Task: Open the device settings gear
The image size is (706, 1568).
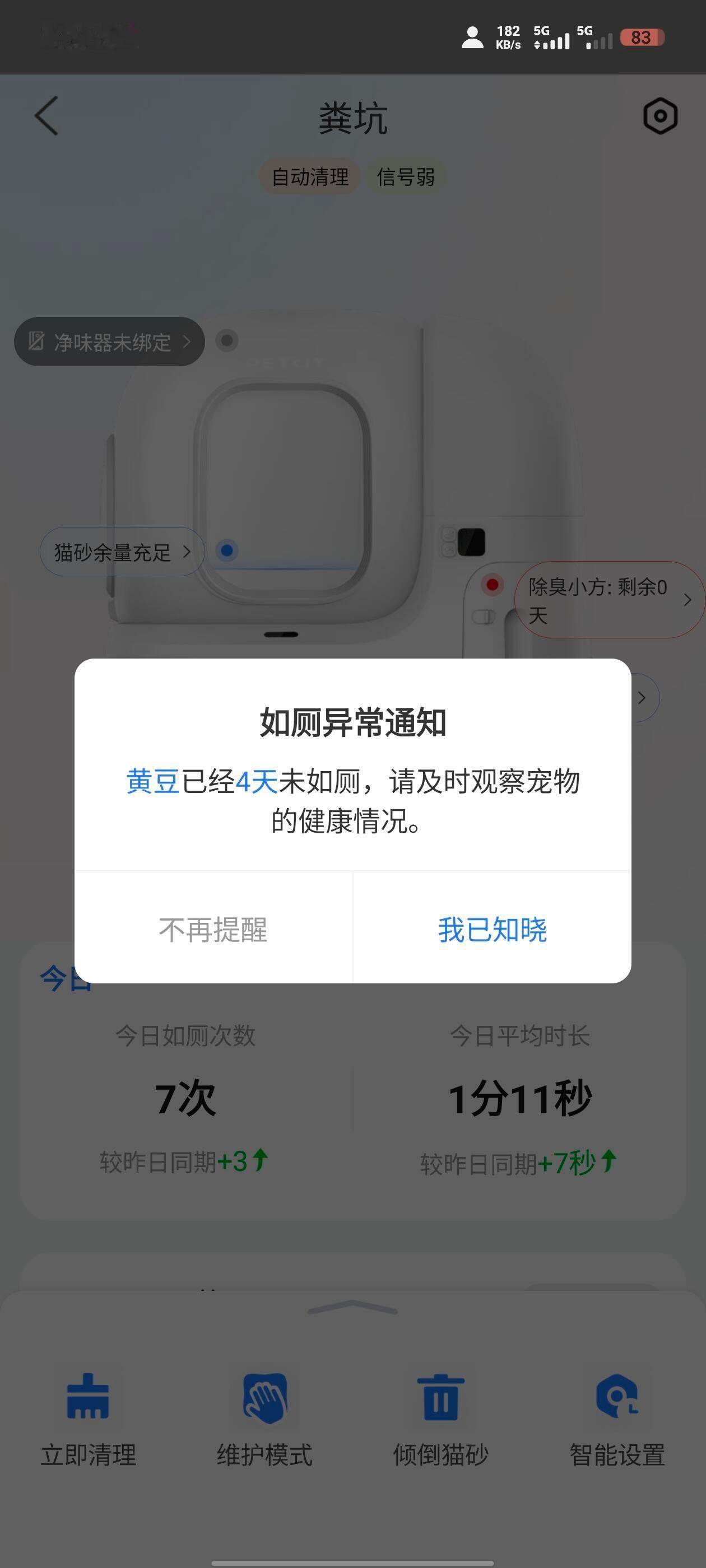Action: pyautogui.click(x=660, y=116)
